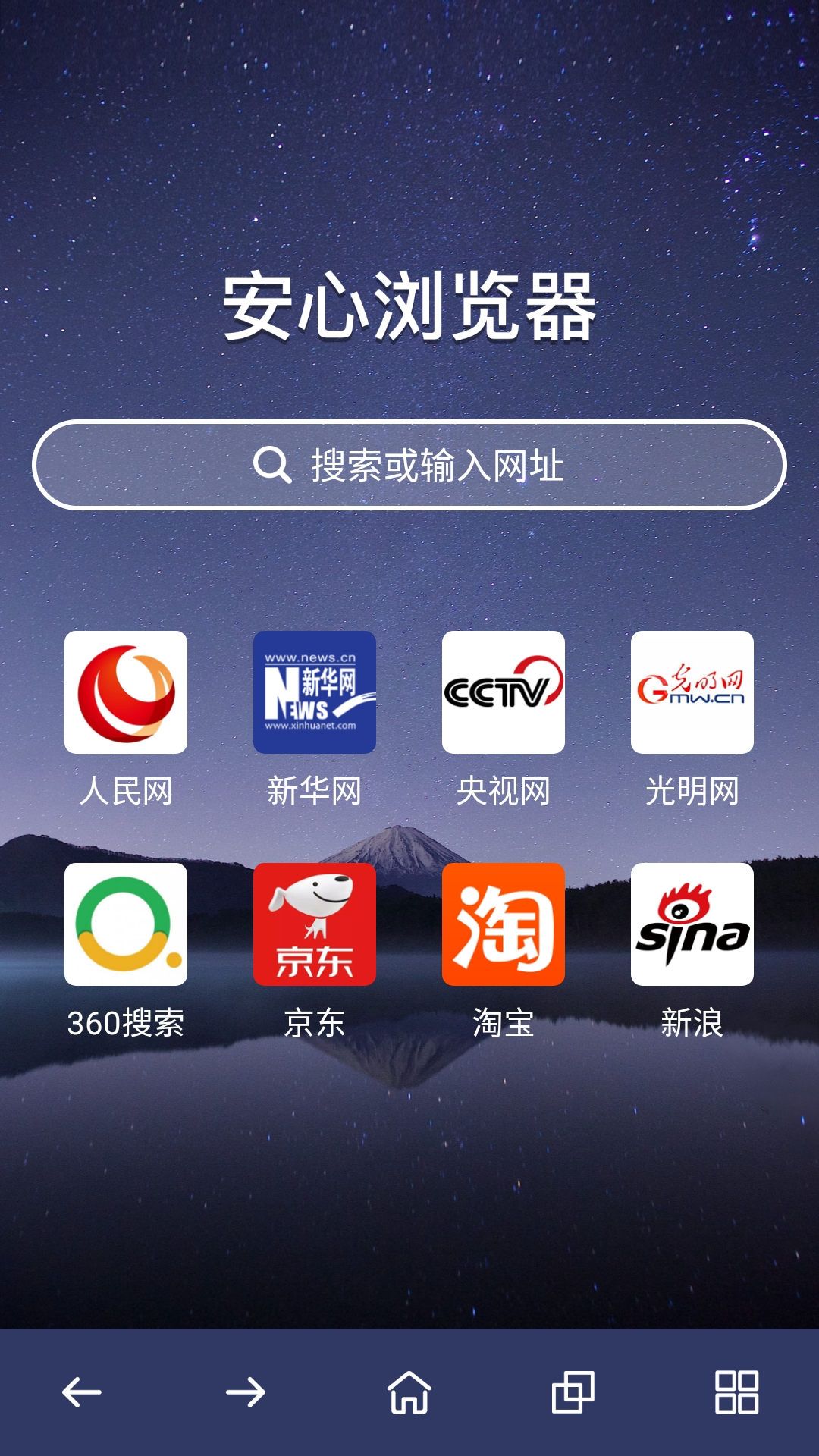Open the 京东 shopping shortcut
Viewport: 819px width, 1456px height.
point(315,924)
